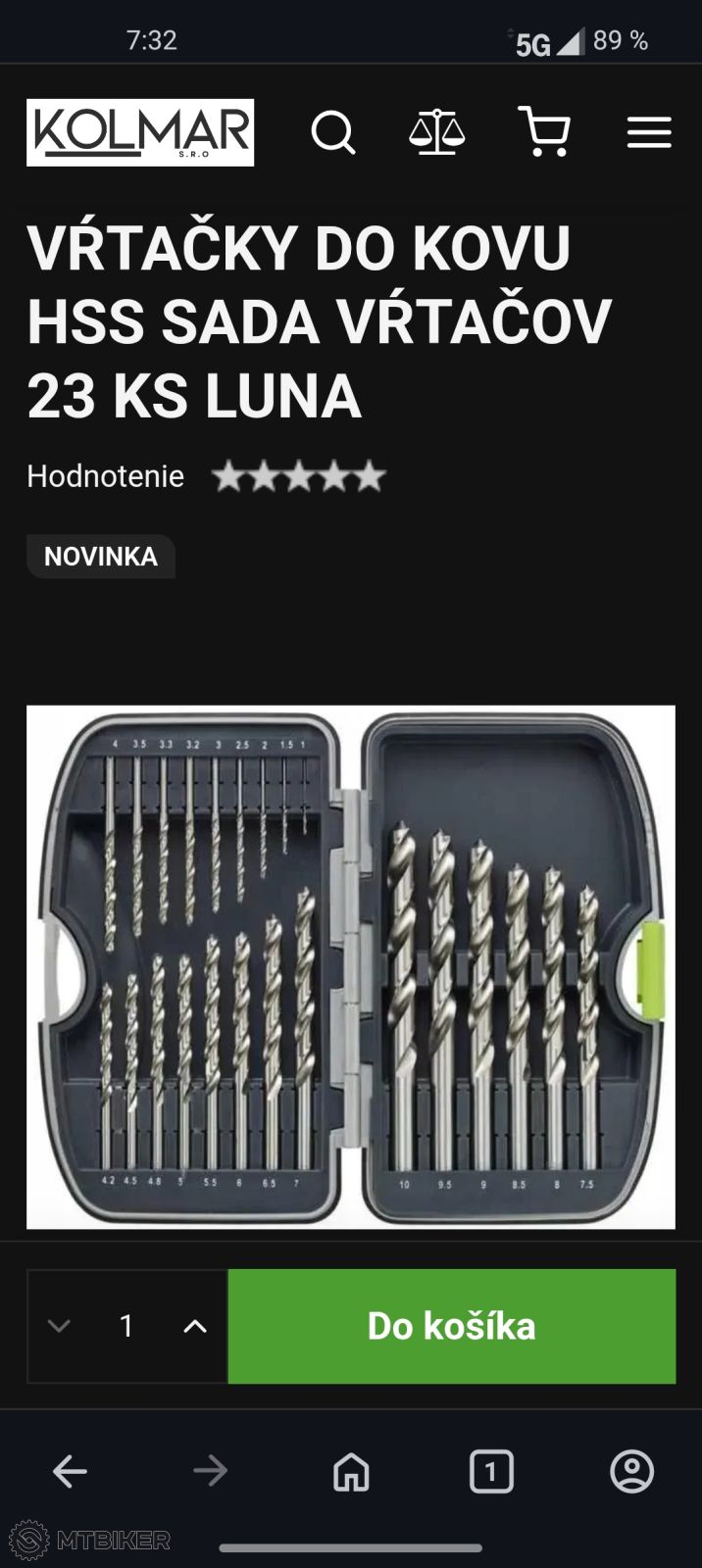This screenshot has height=1568, width=702.
Task: Go to the Kolmar home page logo
Action: [140, 132]
